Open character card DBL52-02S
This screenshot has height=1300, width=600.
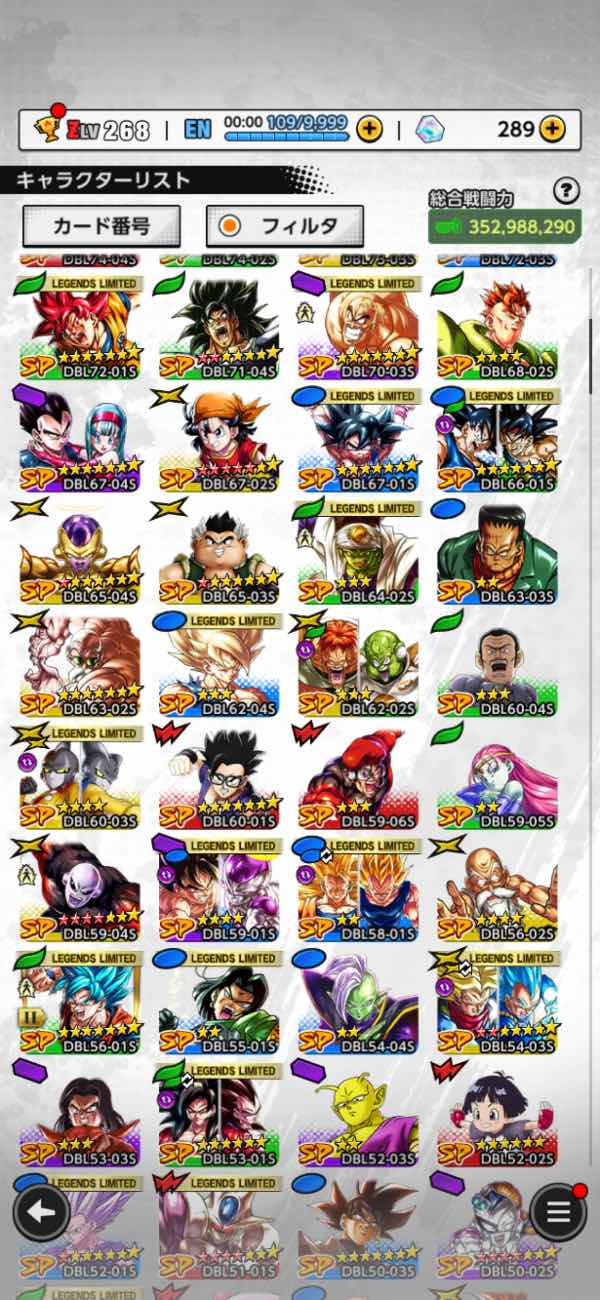click(x=496, y=1113)
